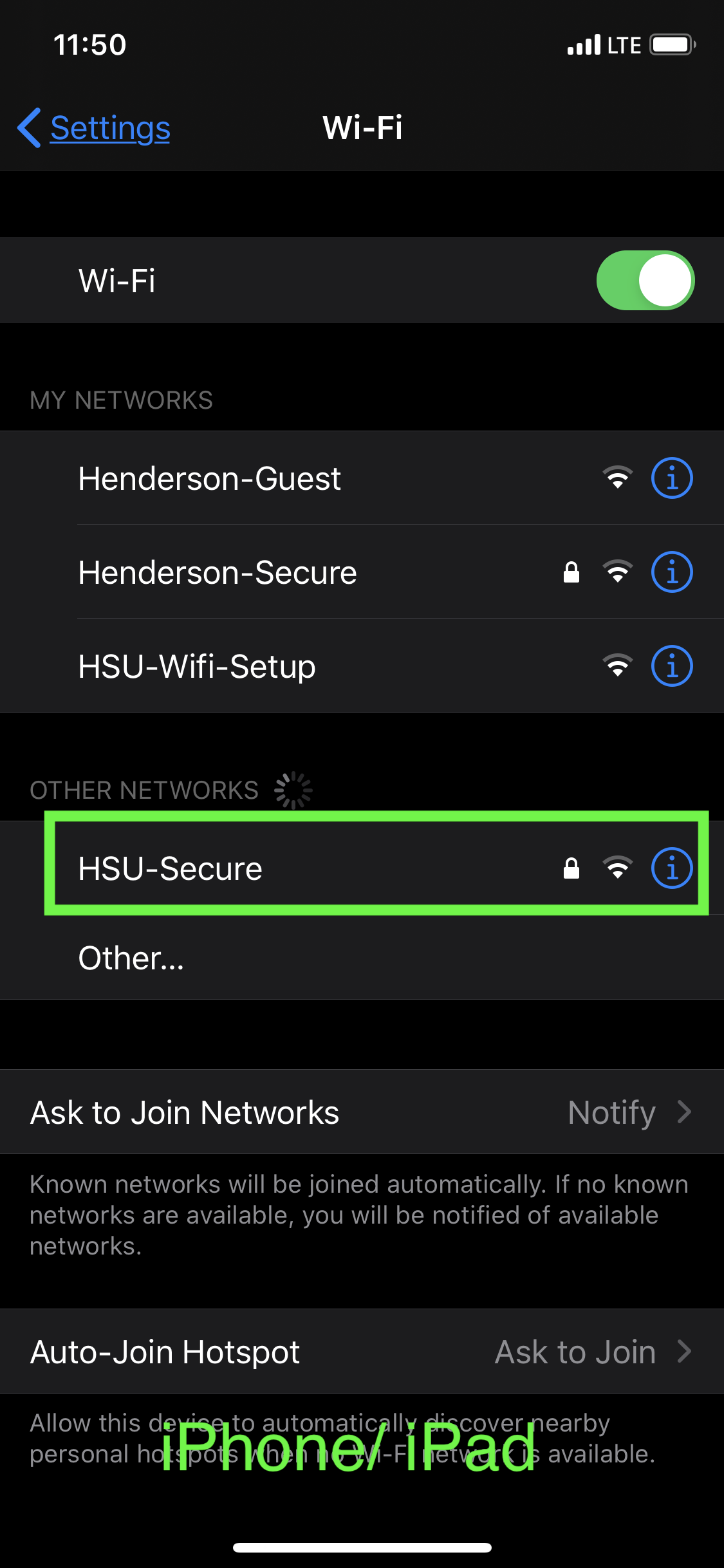Go back to Settings
The height and width of the screenshot is (1568, 724).
pos(95,128)
